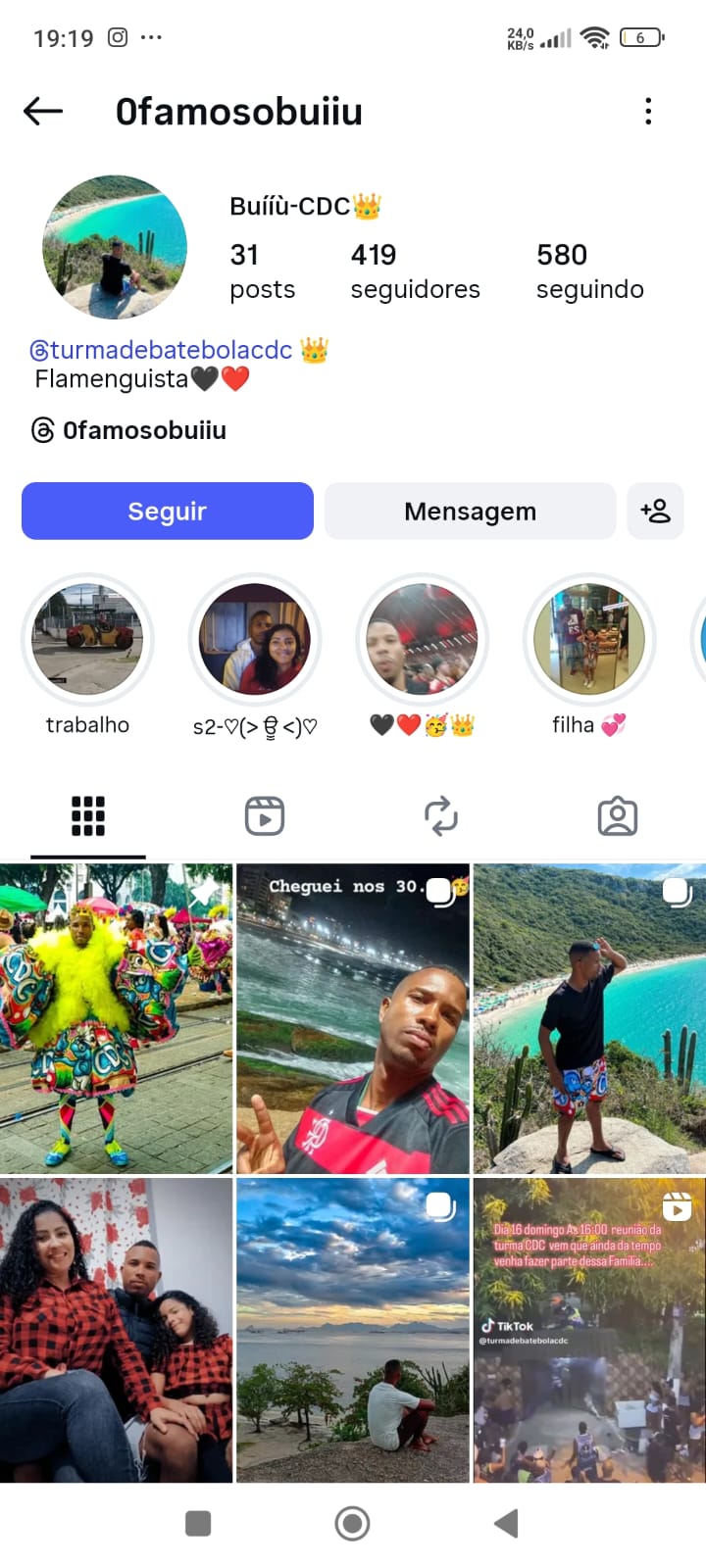Show suggested accounts with add-person icon
The width and height of the screenshot is (706, 1568).
click(x=655, y=511)
